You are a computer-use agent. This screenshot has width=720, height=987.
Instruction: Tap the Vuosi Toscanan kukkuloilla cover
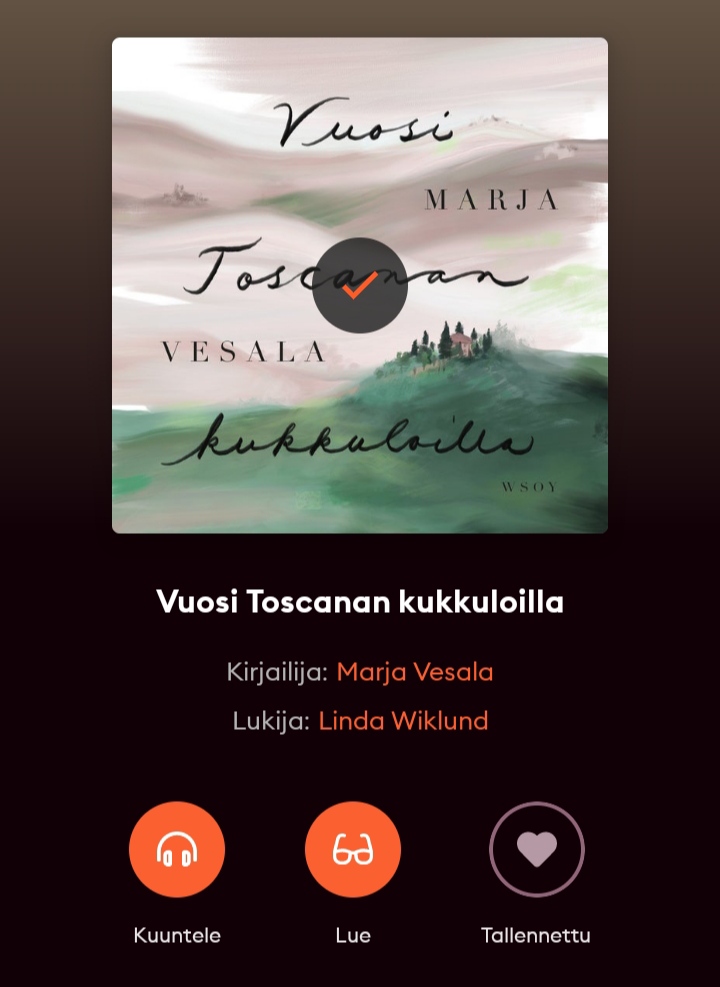(360, 285)
